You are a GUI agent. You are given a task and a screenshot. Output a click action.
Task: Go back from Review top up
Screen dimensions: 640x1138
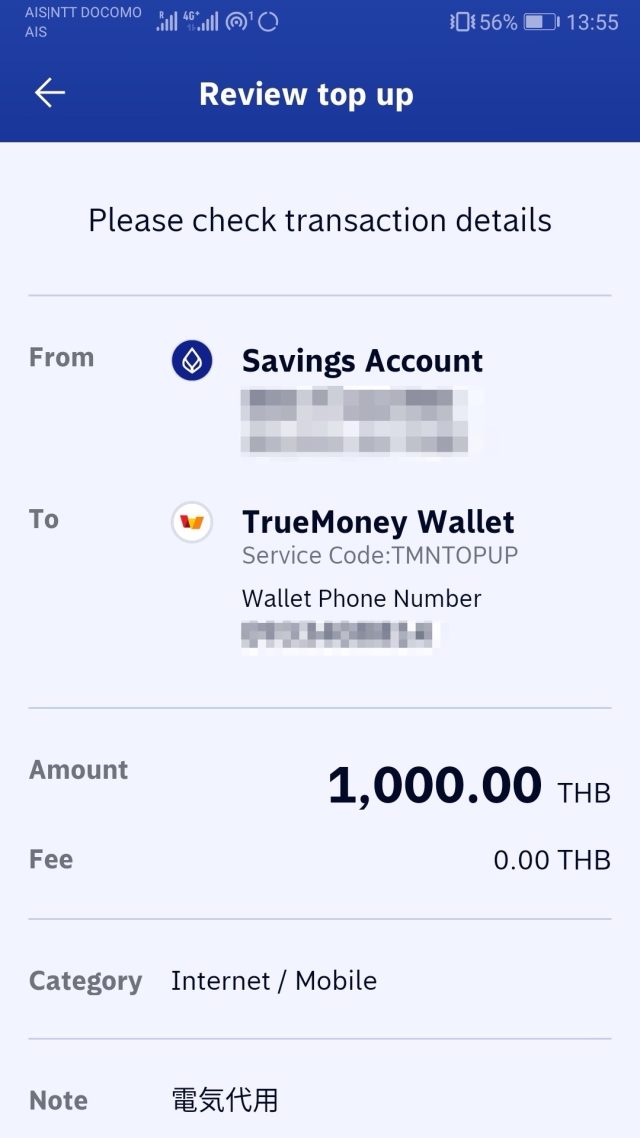point(49,93)
